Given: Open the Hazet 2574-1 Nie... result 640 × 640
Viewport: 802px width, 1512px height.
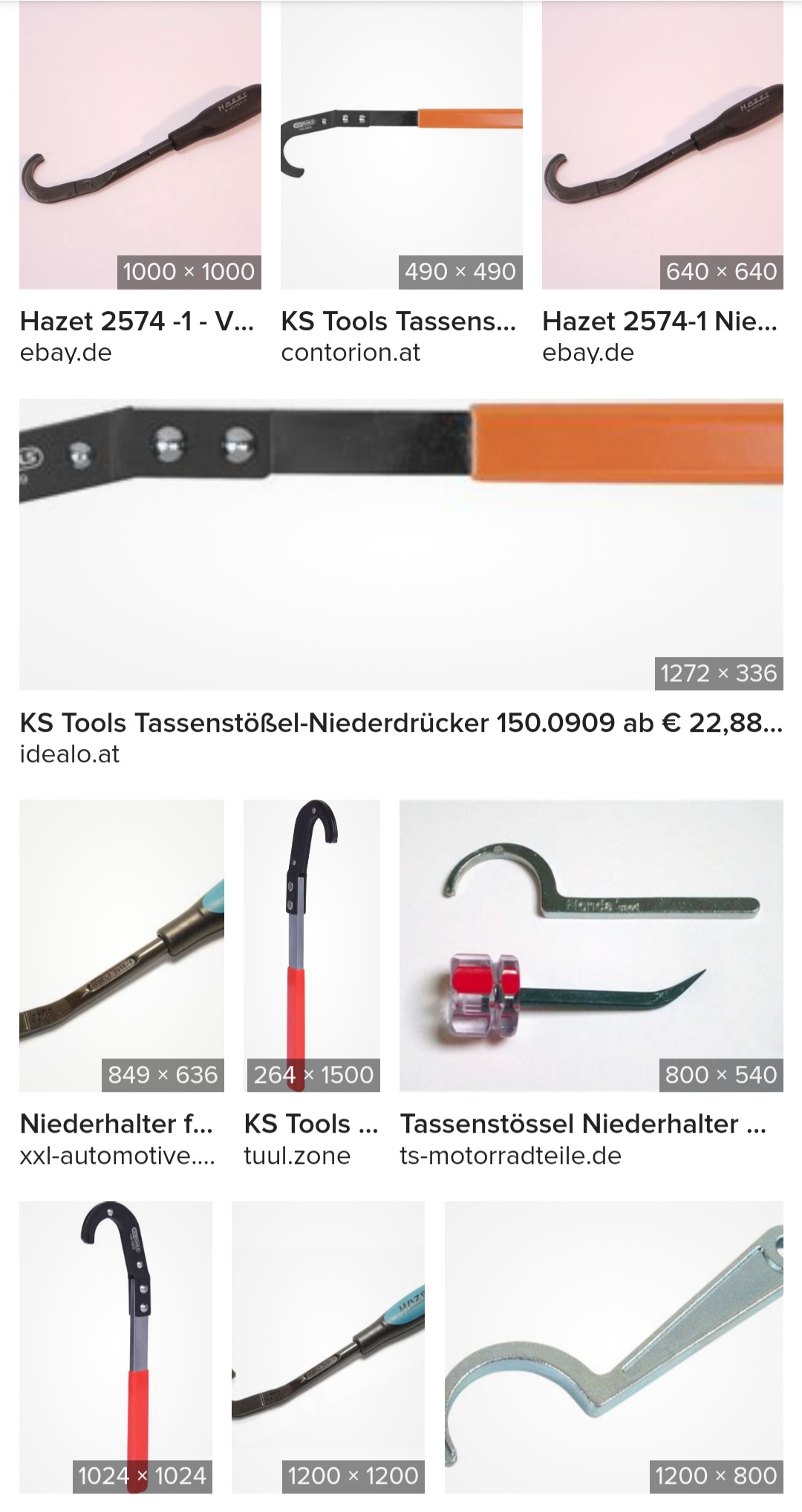Looking at the screenshot, I should [x=662, y=145].
